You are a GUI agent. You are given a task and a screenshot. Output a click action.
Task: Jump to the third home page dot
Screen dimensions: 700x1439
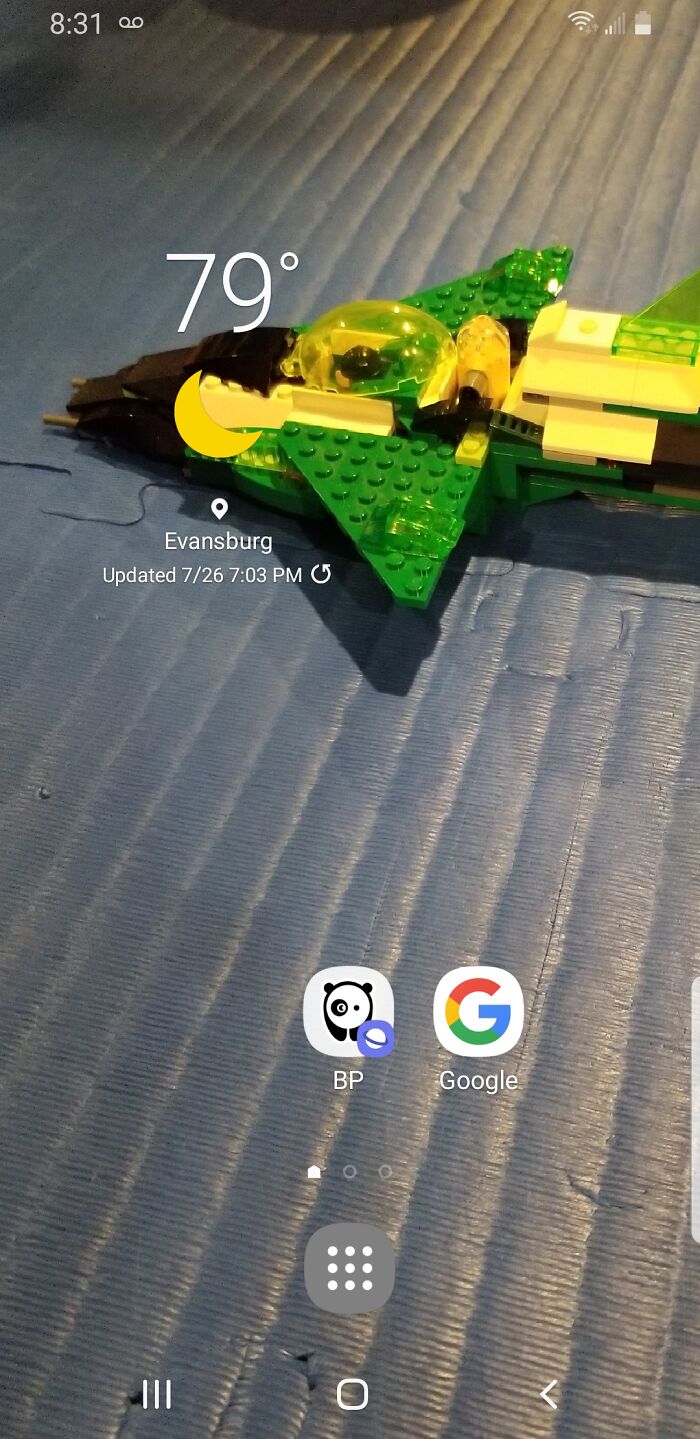point(385,1171)
